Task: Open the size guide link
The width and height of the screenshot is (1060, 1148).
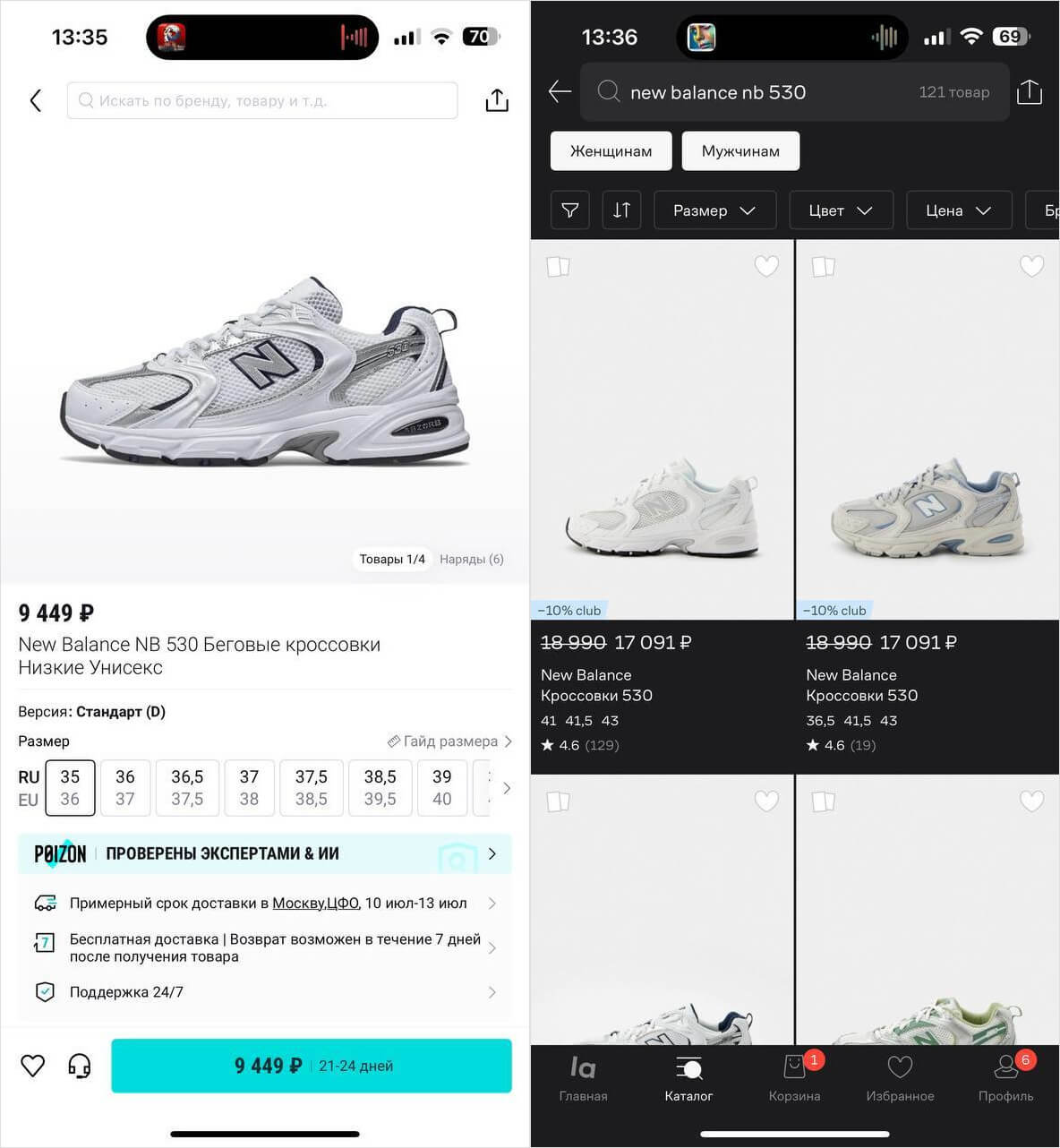Action: click(449, 741)
